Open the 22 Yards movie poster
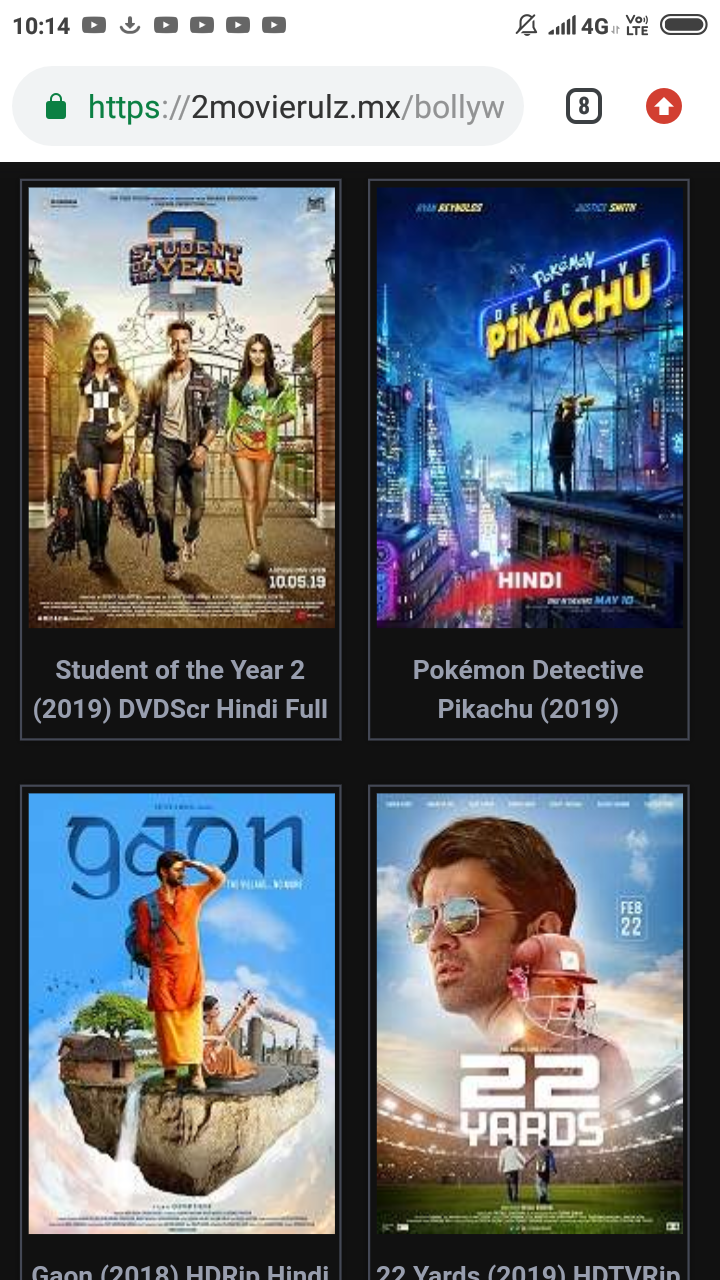720x1280 pixels. coord(529,1012)
